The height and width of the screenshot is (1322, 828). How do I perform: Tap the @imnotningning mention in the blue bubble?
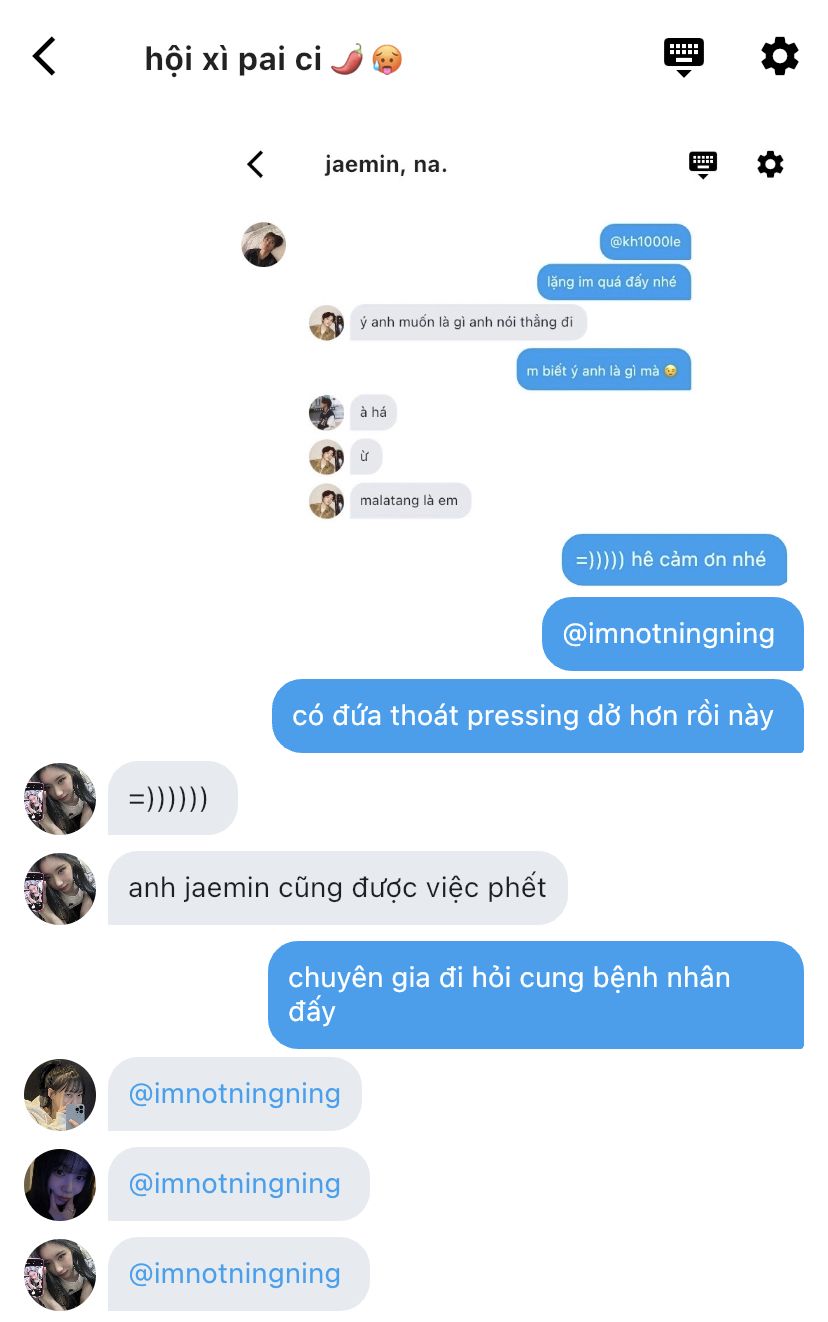668,634
